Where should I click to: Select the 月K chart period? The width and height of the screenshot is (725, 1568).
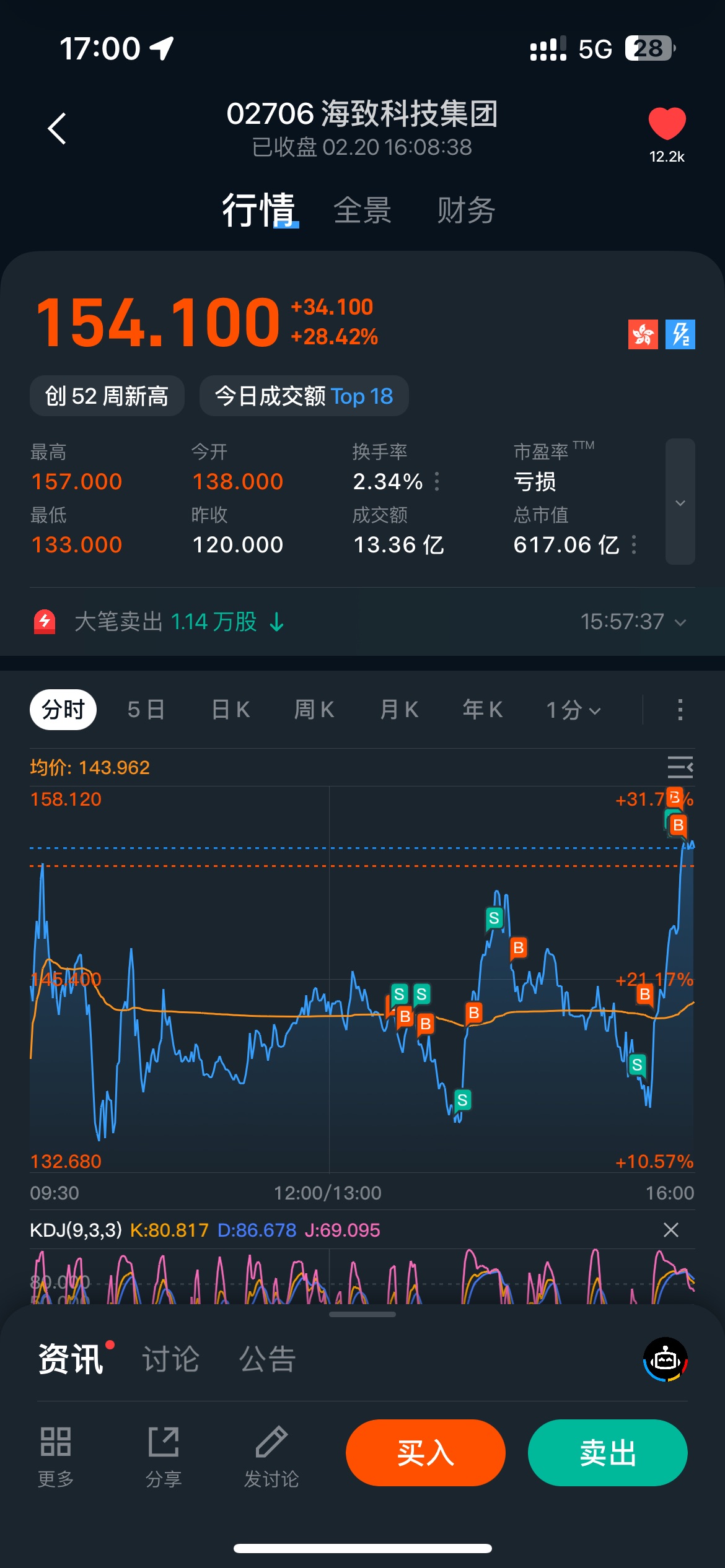[399, 710]
